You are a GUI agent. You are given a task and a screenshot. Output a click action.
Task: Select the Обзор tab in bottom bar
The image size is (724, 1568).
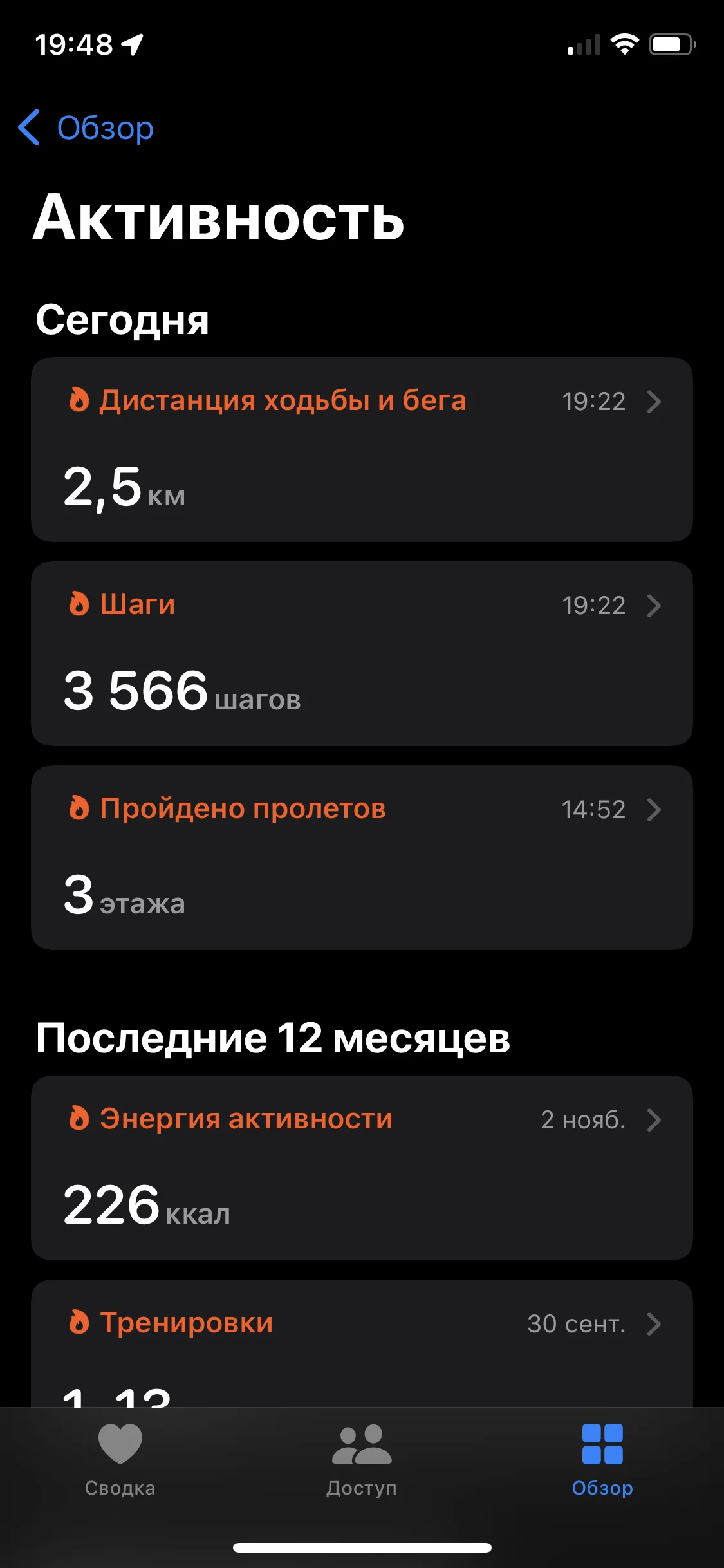[x=602, y=1460]
